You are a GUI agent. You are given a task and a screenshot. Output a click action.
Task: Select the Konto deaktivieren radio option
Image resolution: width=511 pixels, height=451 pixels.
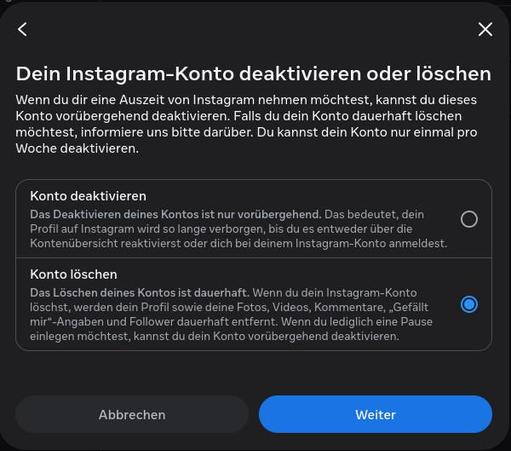click(469, 219)
